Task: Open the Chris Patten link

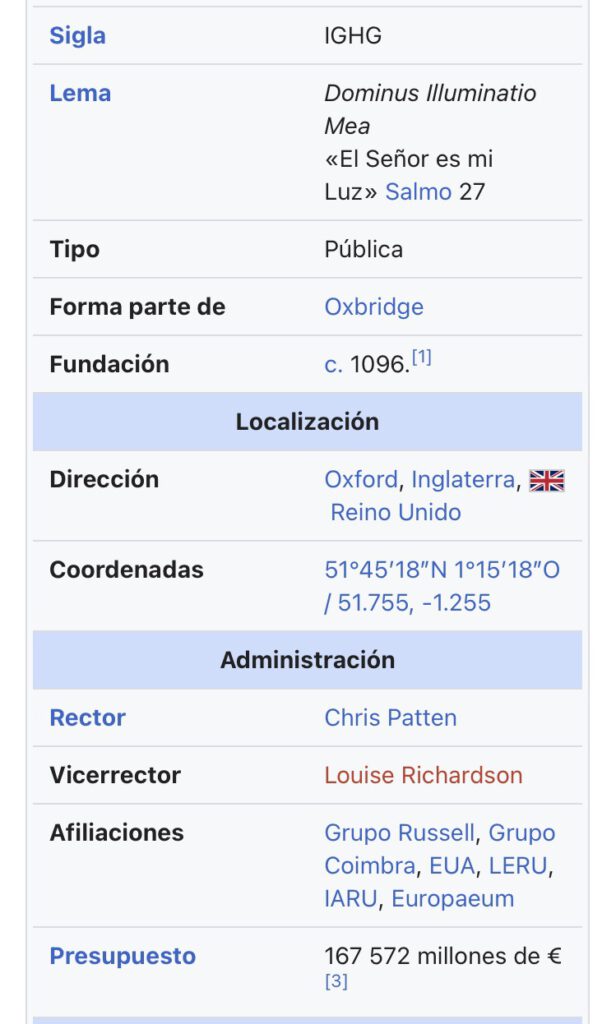Action: pyautogui.click(x=391, y=718)
